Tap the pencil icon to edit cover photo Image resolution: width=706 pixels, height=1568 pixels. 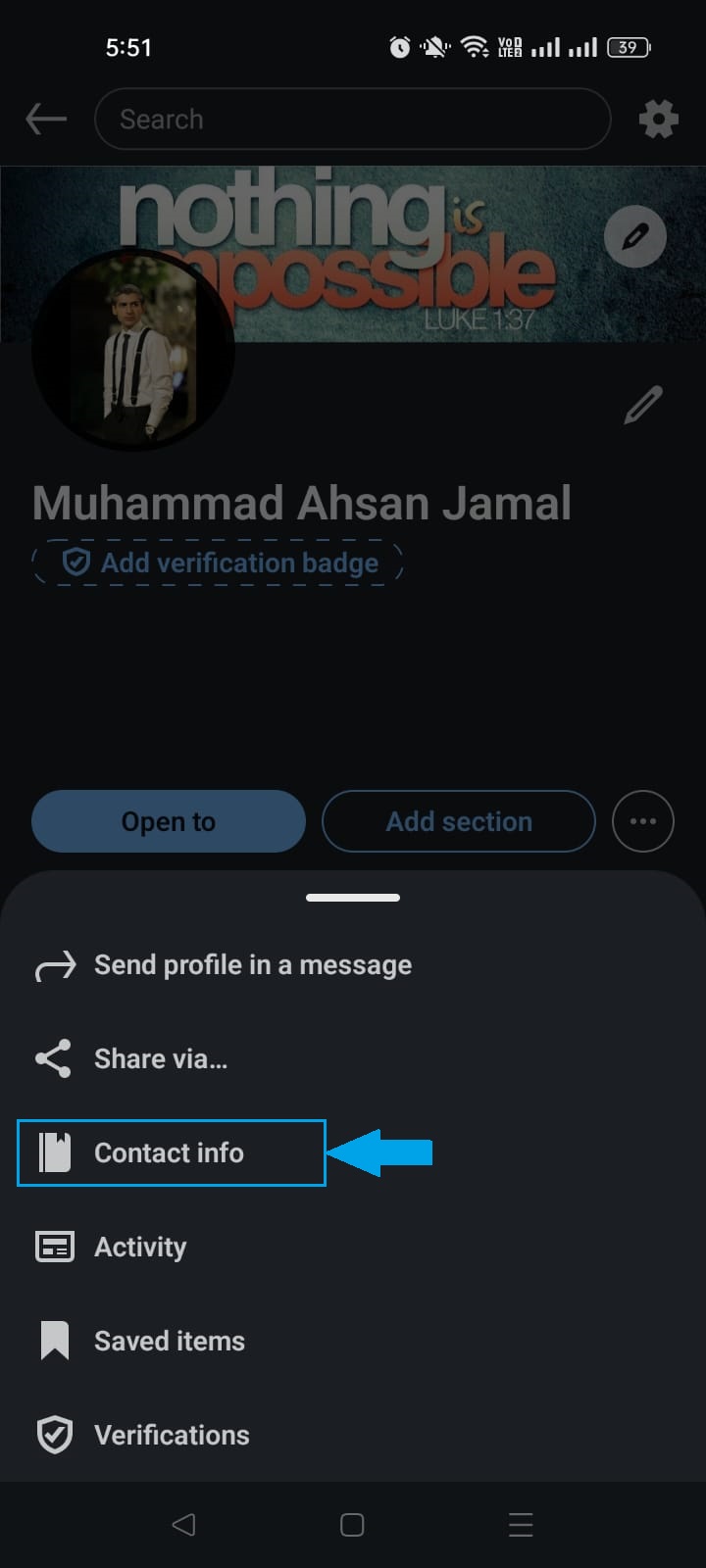[x=634, y=236]
